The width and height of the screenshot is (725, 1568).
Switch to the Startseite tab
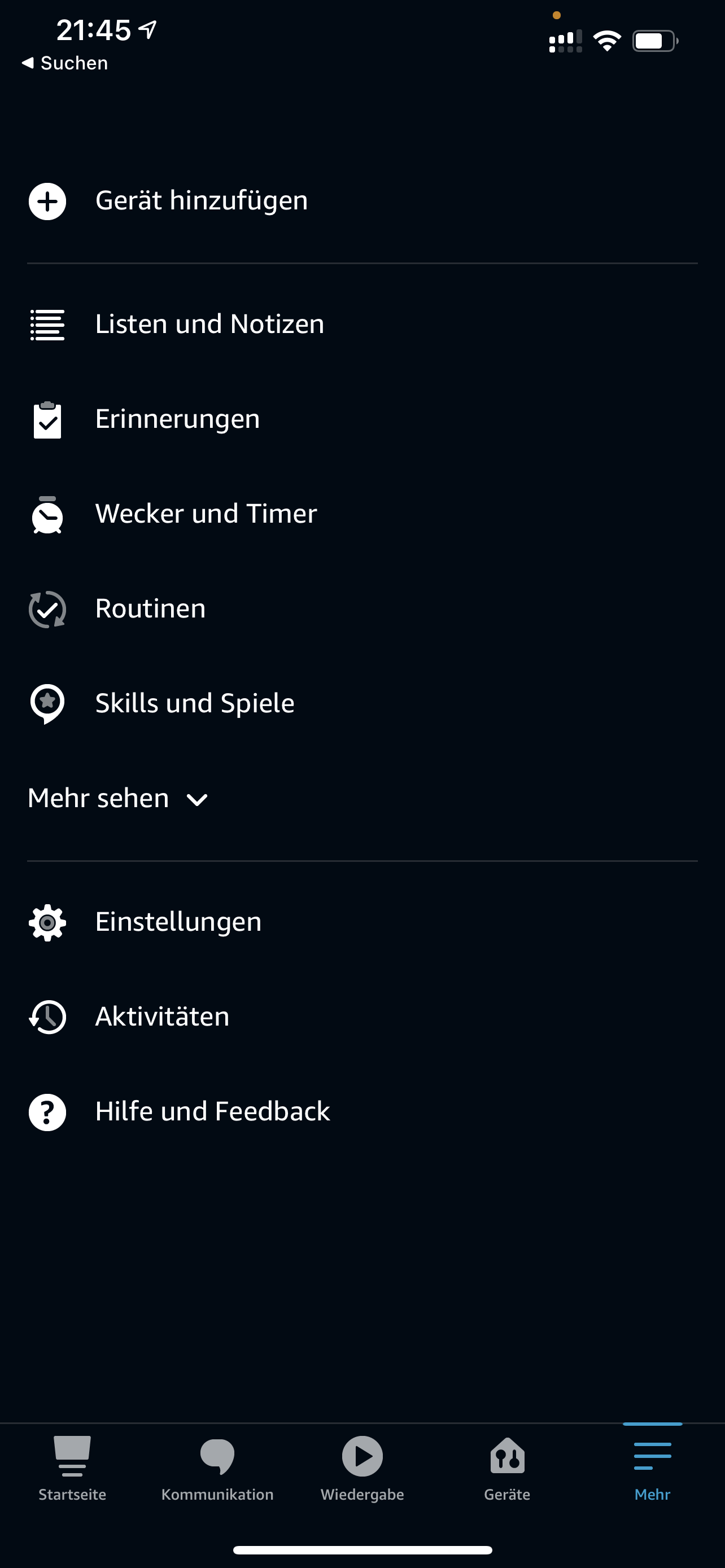[x=72, y=1468]
